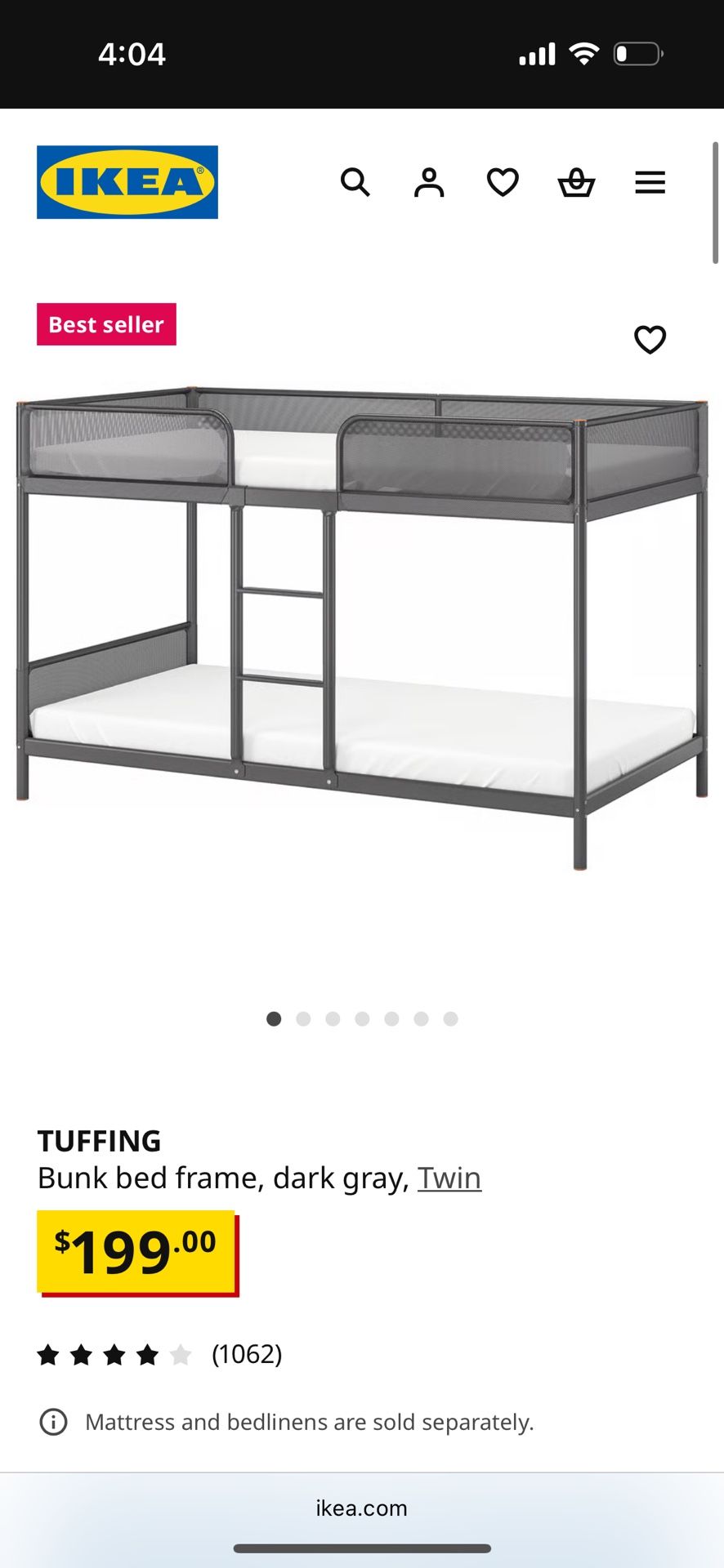Screen dimensions: 724x1568
Task: Open the favorites heart in header
Action: [x=503, y=182]
